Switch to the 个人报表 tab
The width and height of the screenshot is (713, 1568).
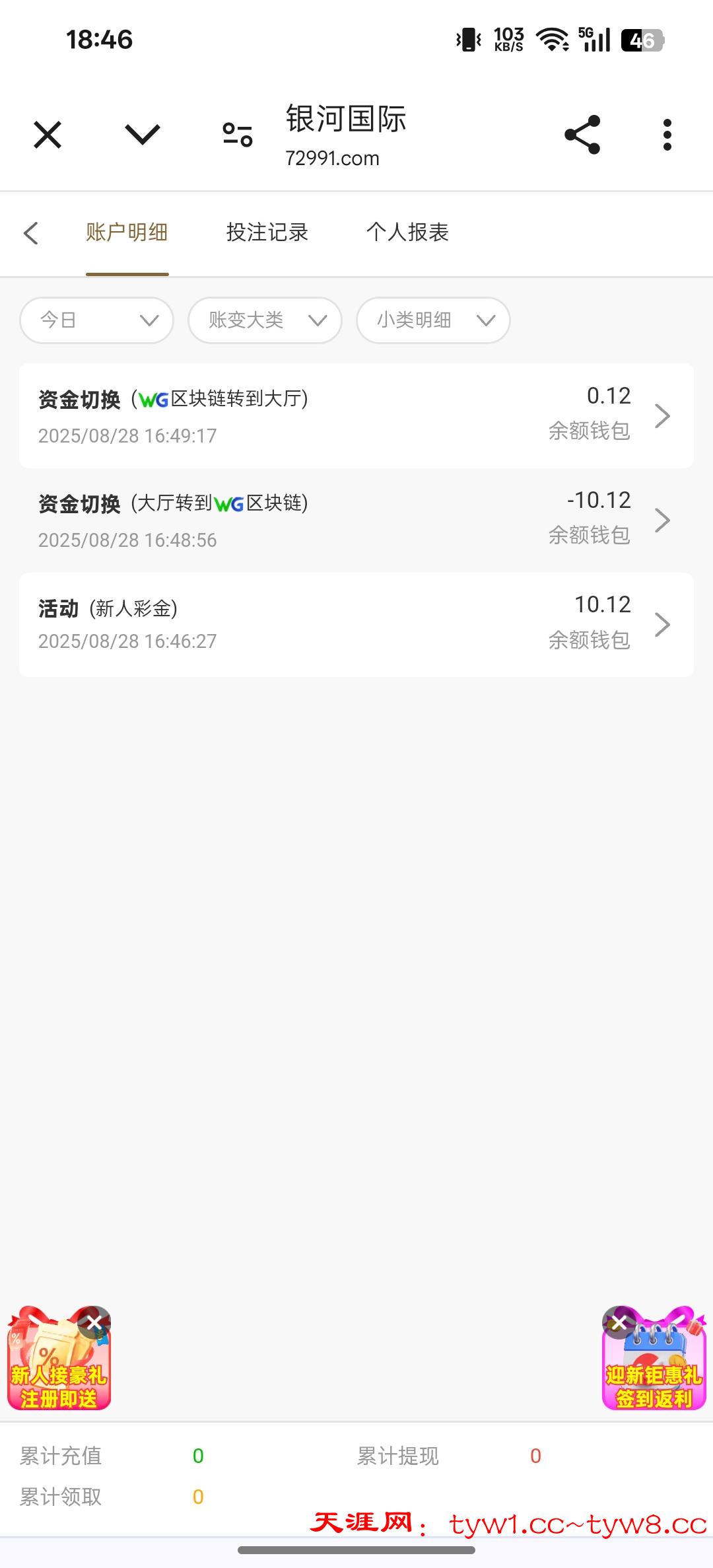(x=407, y=233)
